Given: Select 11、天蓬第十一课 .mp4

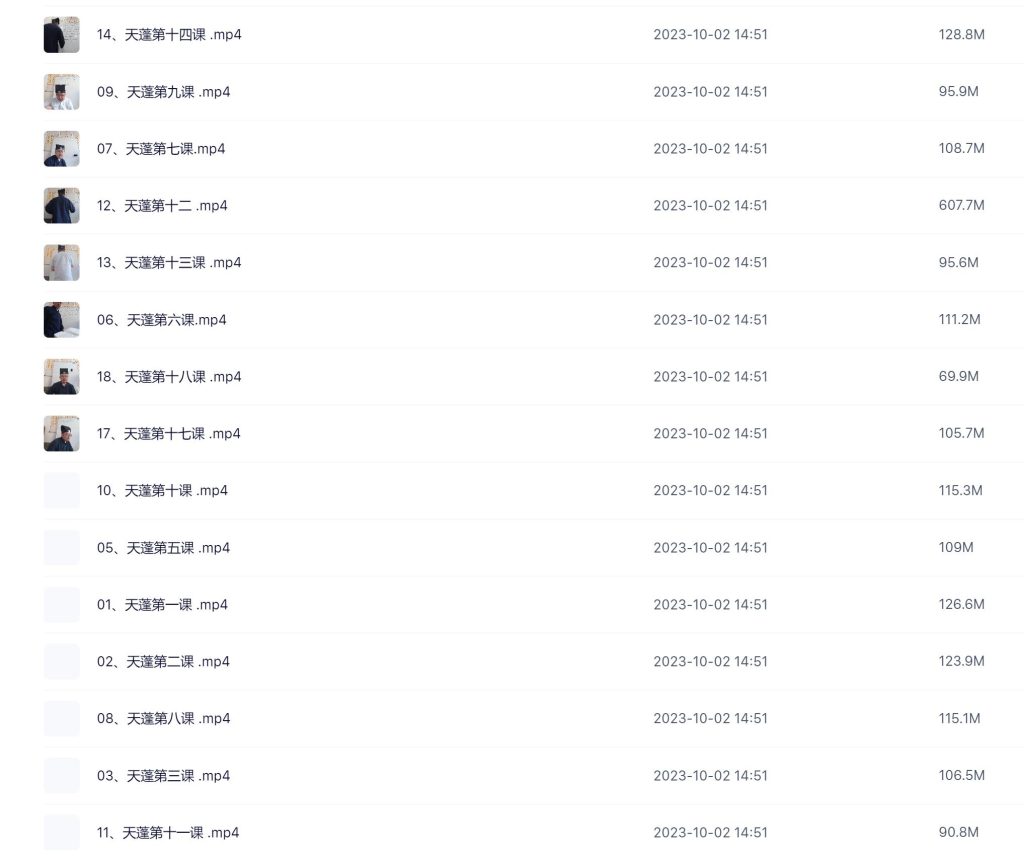Looking at the screenshot, I should point(167,833).
